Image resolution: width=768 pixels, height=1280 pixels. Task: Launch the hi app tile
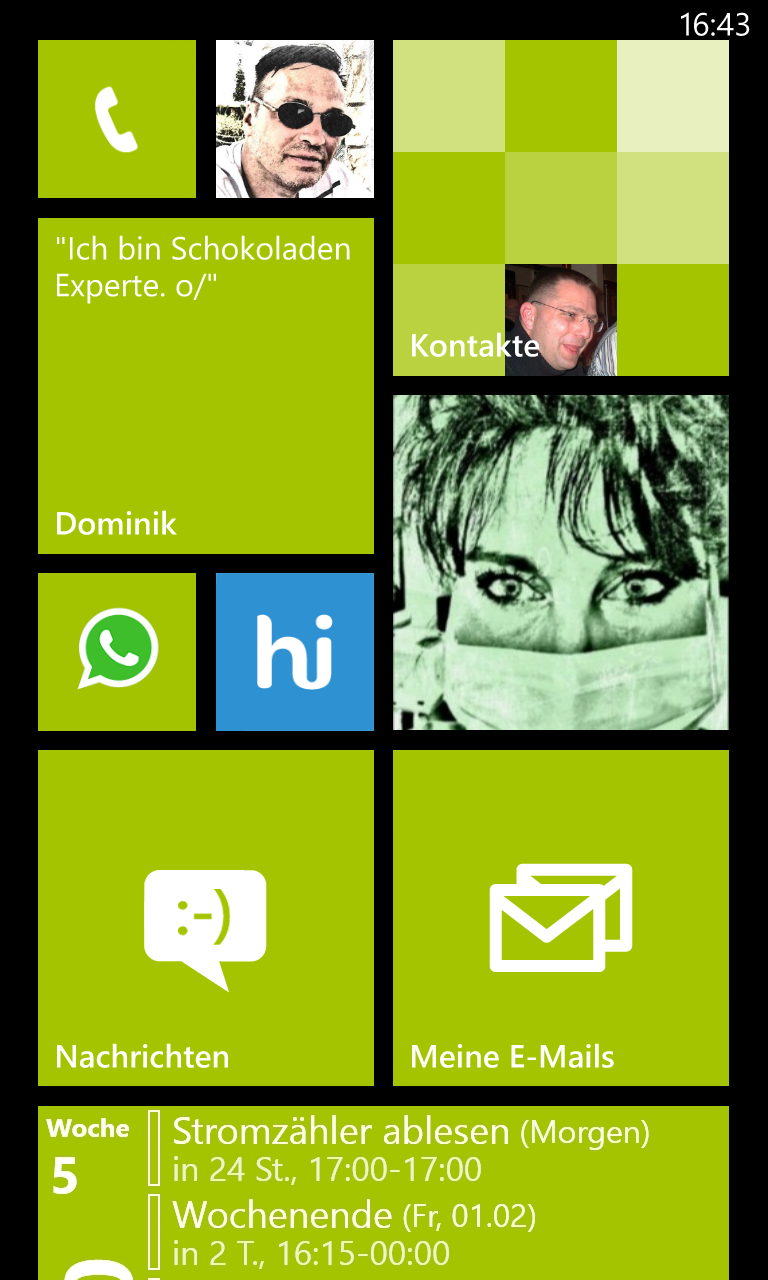[295, 652]
